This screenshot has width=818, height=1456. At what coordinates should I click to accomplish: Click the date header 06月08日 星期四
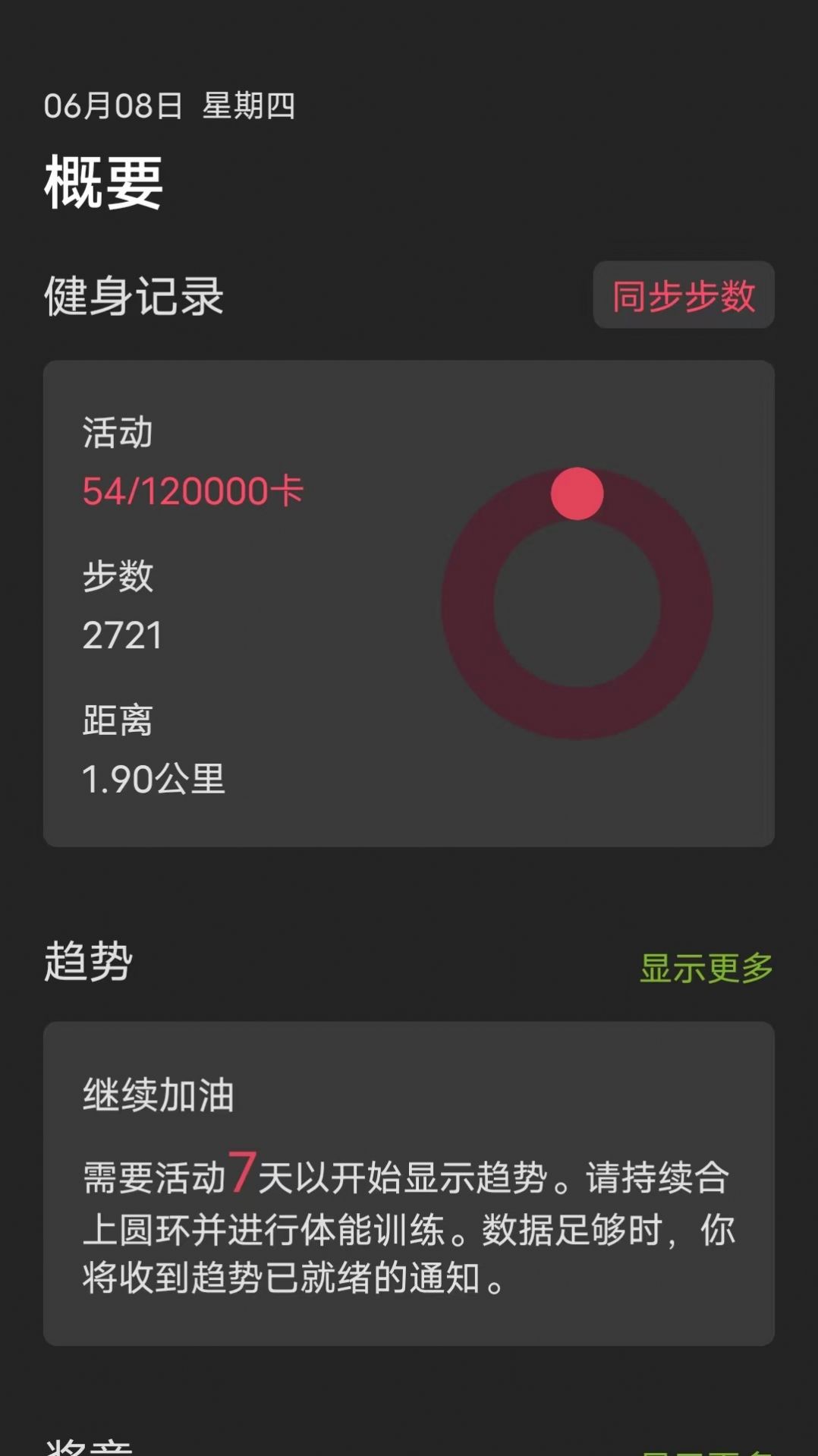169,106
